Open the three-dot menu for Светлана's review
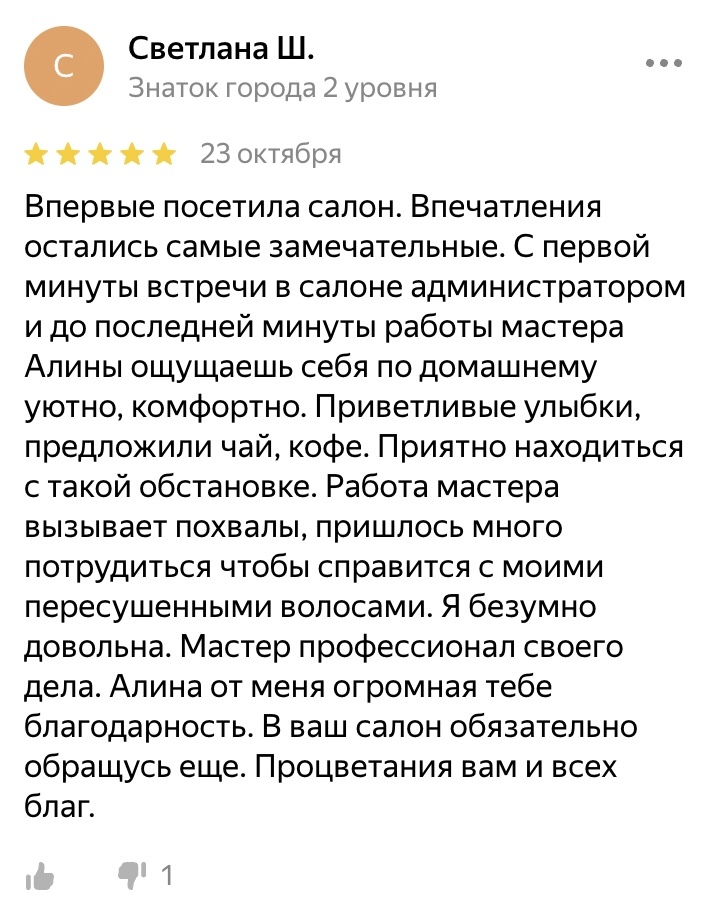Screen dimensions: 728x914 [664, 63]
